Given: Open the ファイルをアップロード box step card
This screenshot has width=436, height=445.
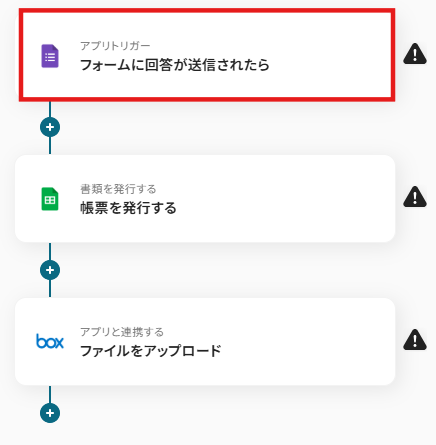Looking at the screenshot, I should (x=205, y=342).
